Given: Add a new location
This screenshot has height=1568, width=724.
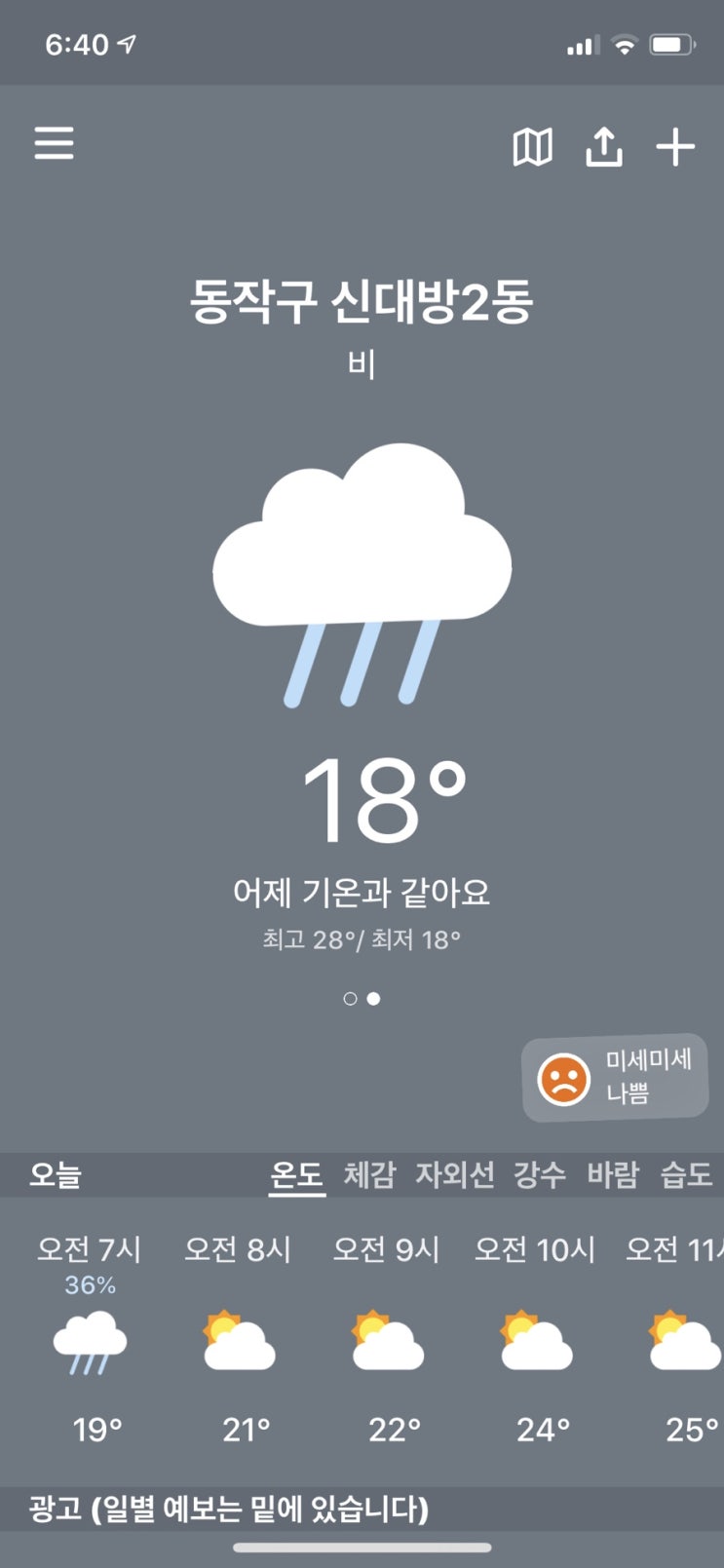Looking at the screenshot, I should (675, 148).
